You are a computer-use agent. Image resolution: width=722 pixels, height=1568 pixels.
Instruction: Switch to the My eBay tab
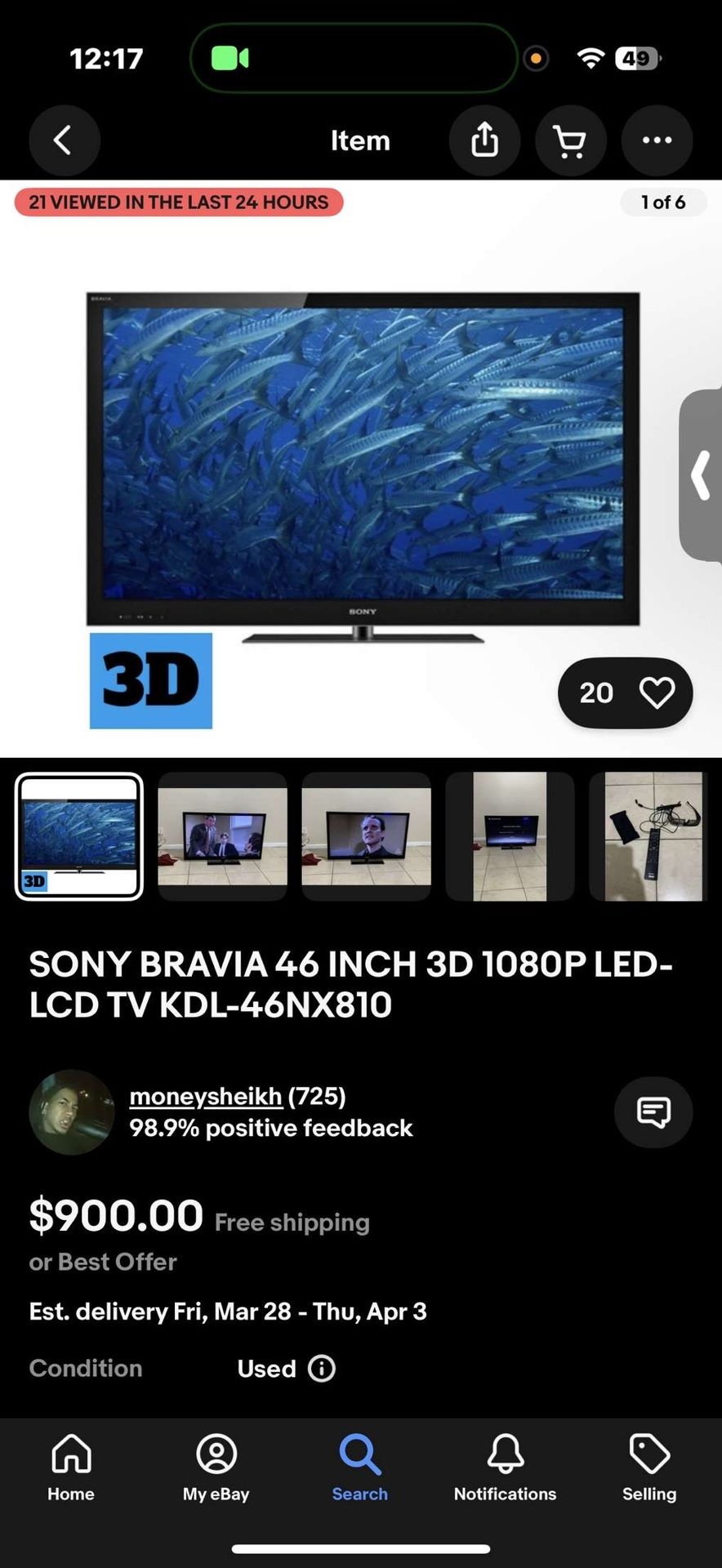[x=216, y=1468]
